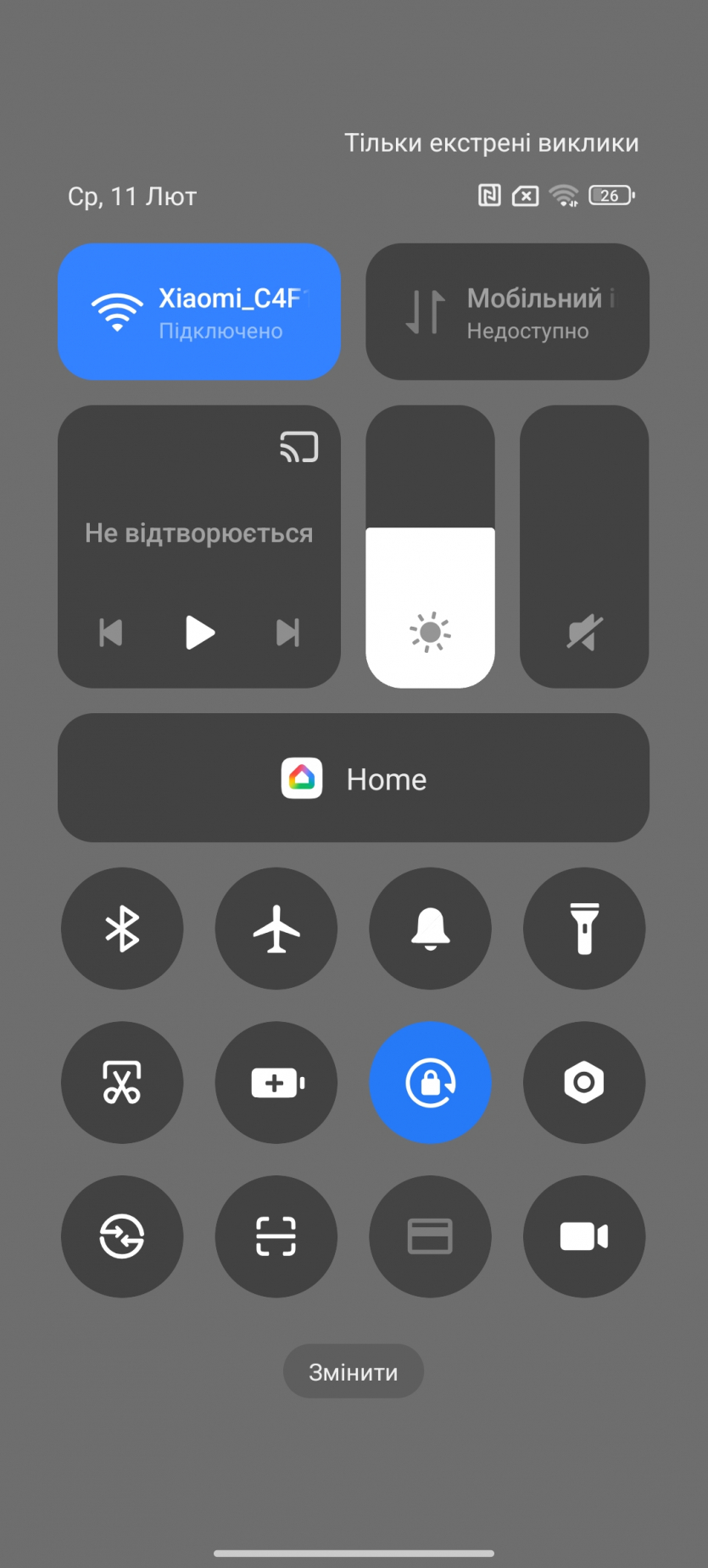Viewport: 708px width, 1568px height.
Task: Enable battery saver
Action: (276, 1083)
